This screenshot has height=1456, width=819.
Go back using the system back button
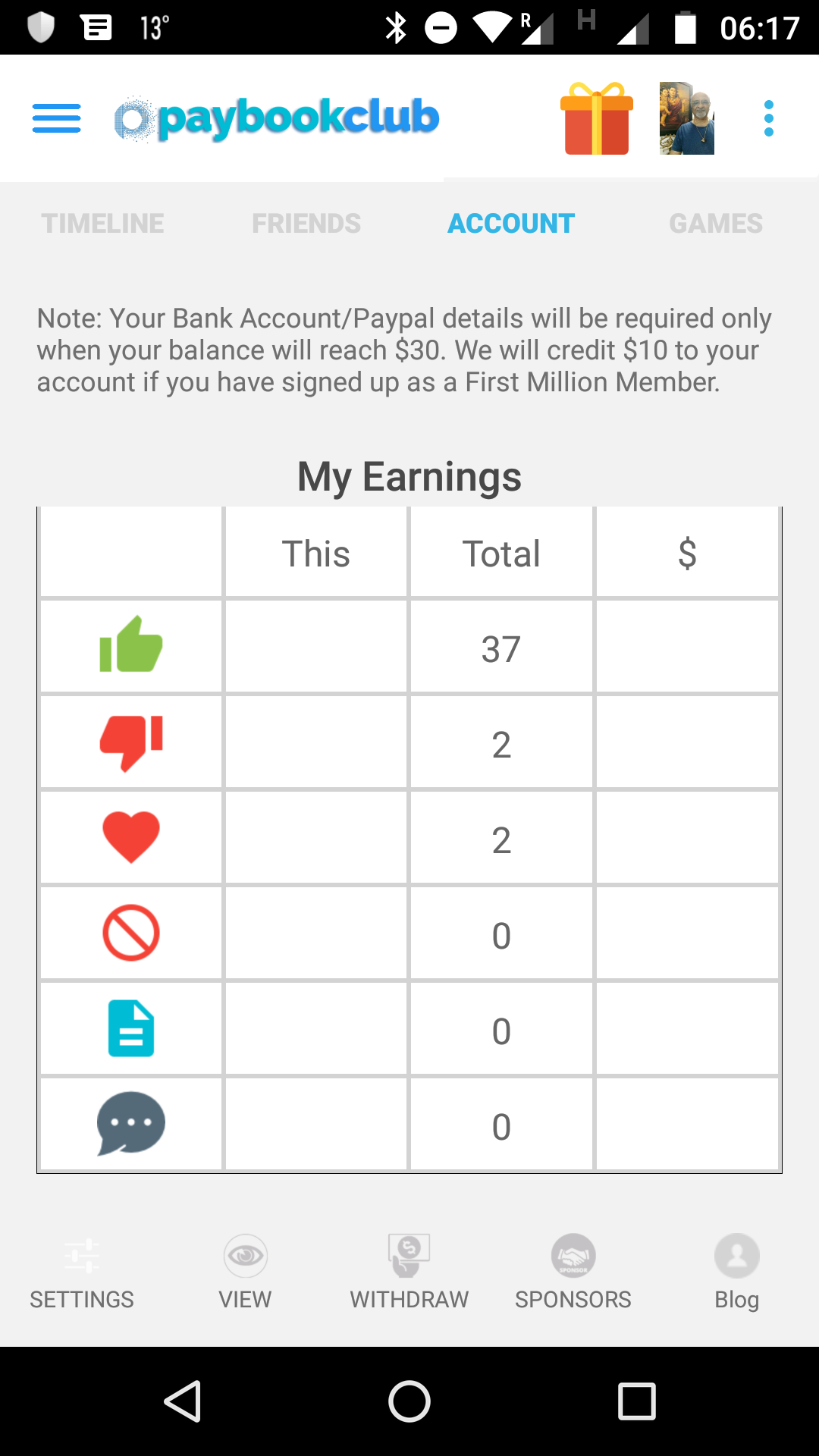pyautogui.click(x=183, y=1401)
